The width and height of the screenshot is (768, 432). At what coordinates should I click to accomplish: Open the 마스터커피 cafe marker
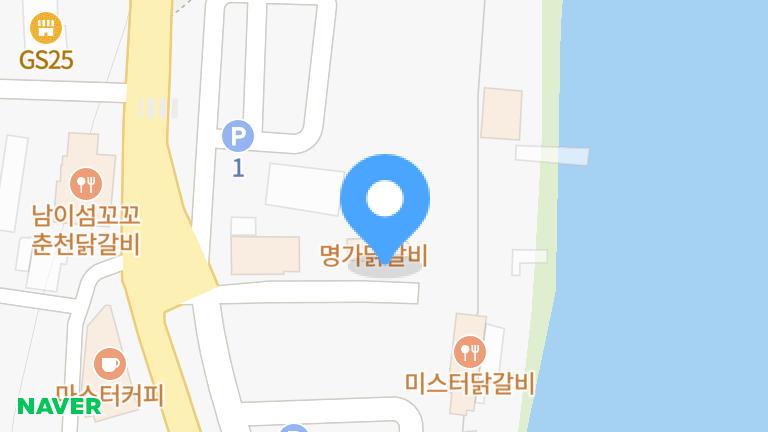pyautogui.click(x=109, y=363)
